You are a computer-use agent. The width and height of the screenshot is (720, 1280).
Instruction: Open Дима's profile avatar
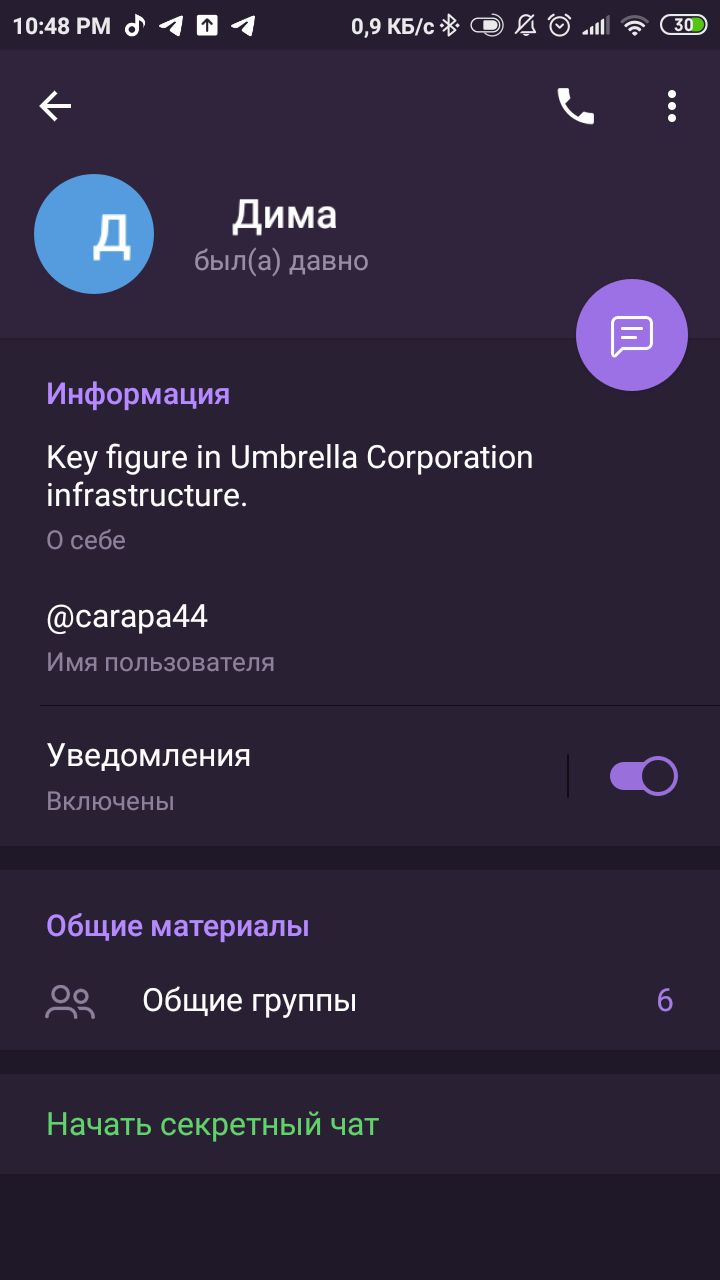(94, 234)
